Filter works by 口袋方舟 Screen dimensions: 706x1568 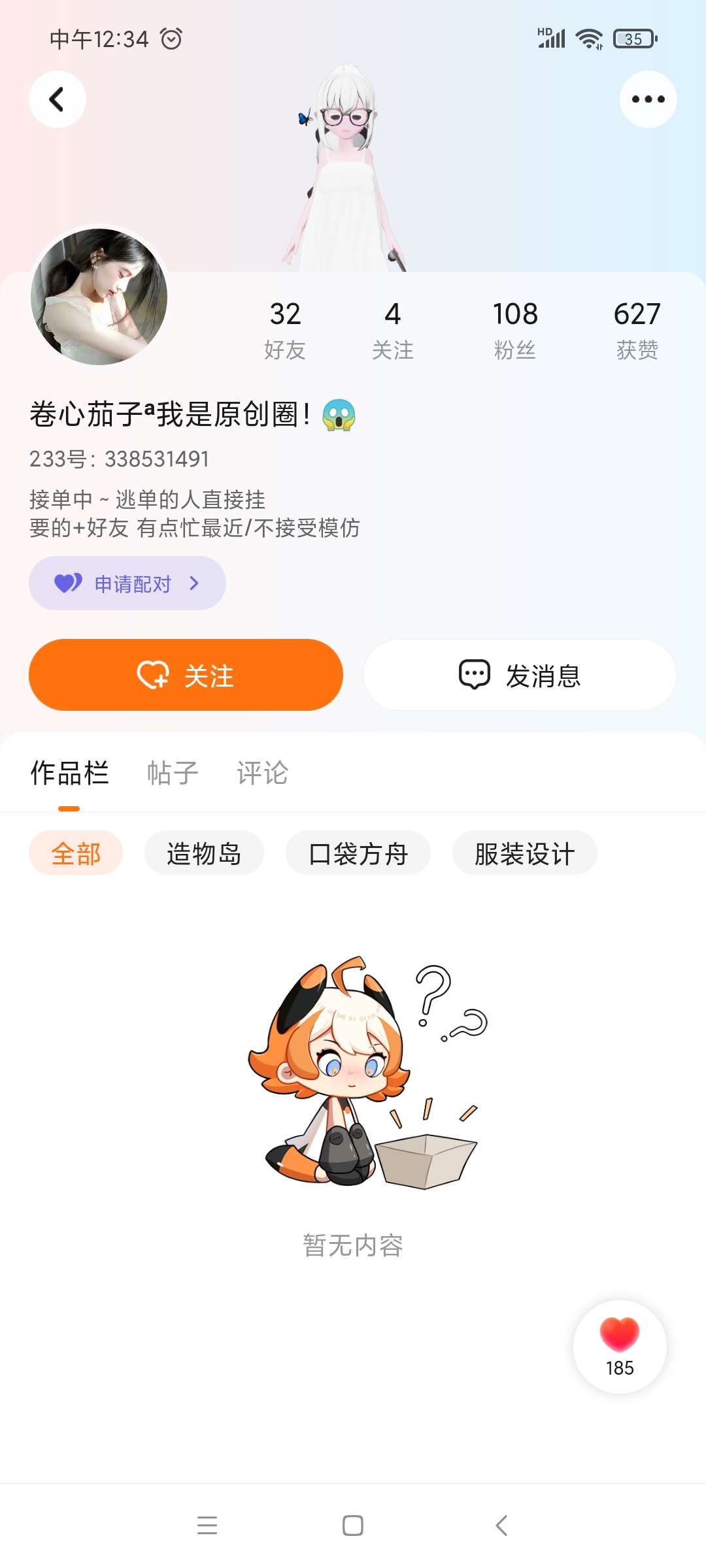358,853
